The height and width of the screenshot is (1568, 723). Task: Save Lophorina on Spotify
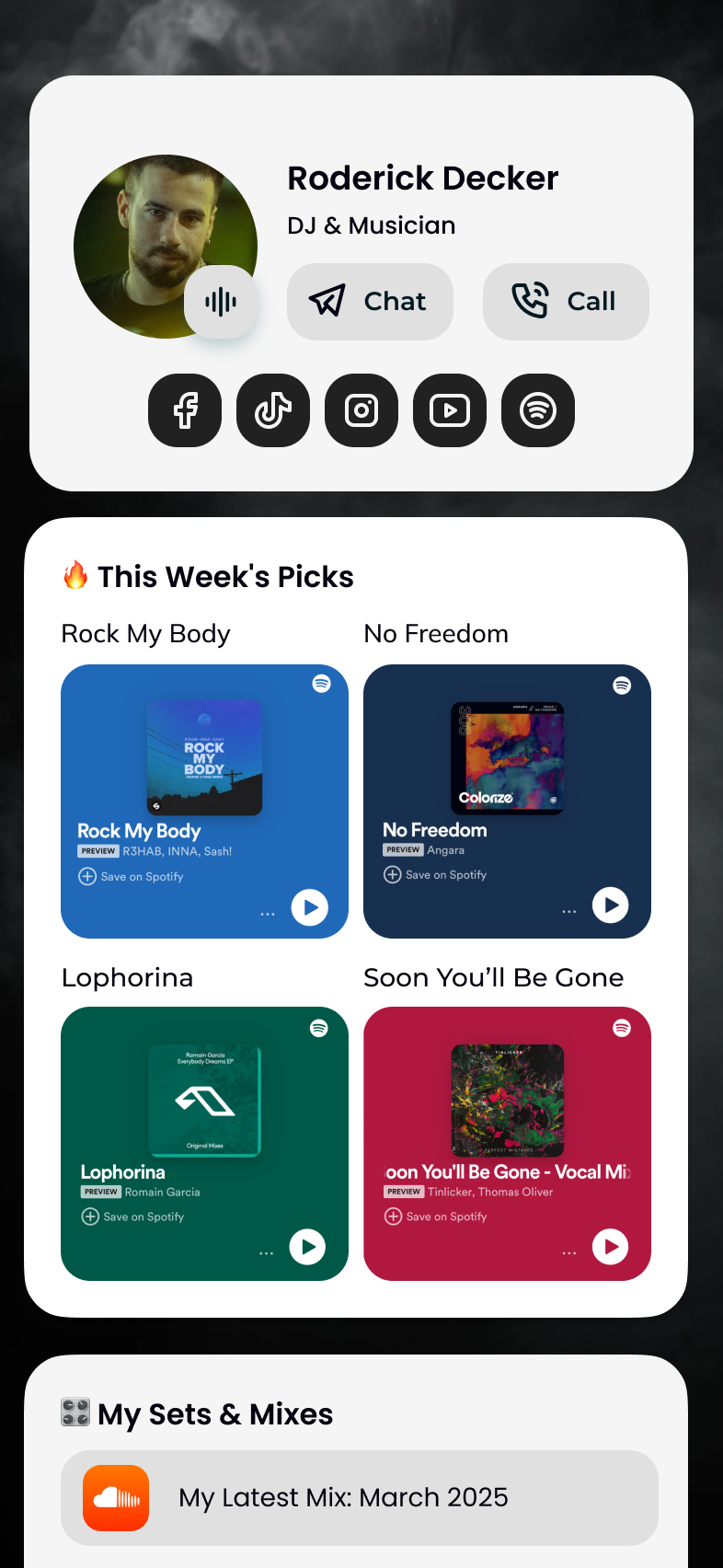(133, 1216)
